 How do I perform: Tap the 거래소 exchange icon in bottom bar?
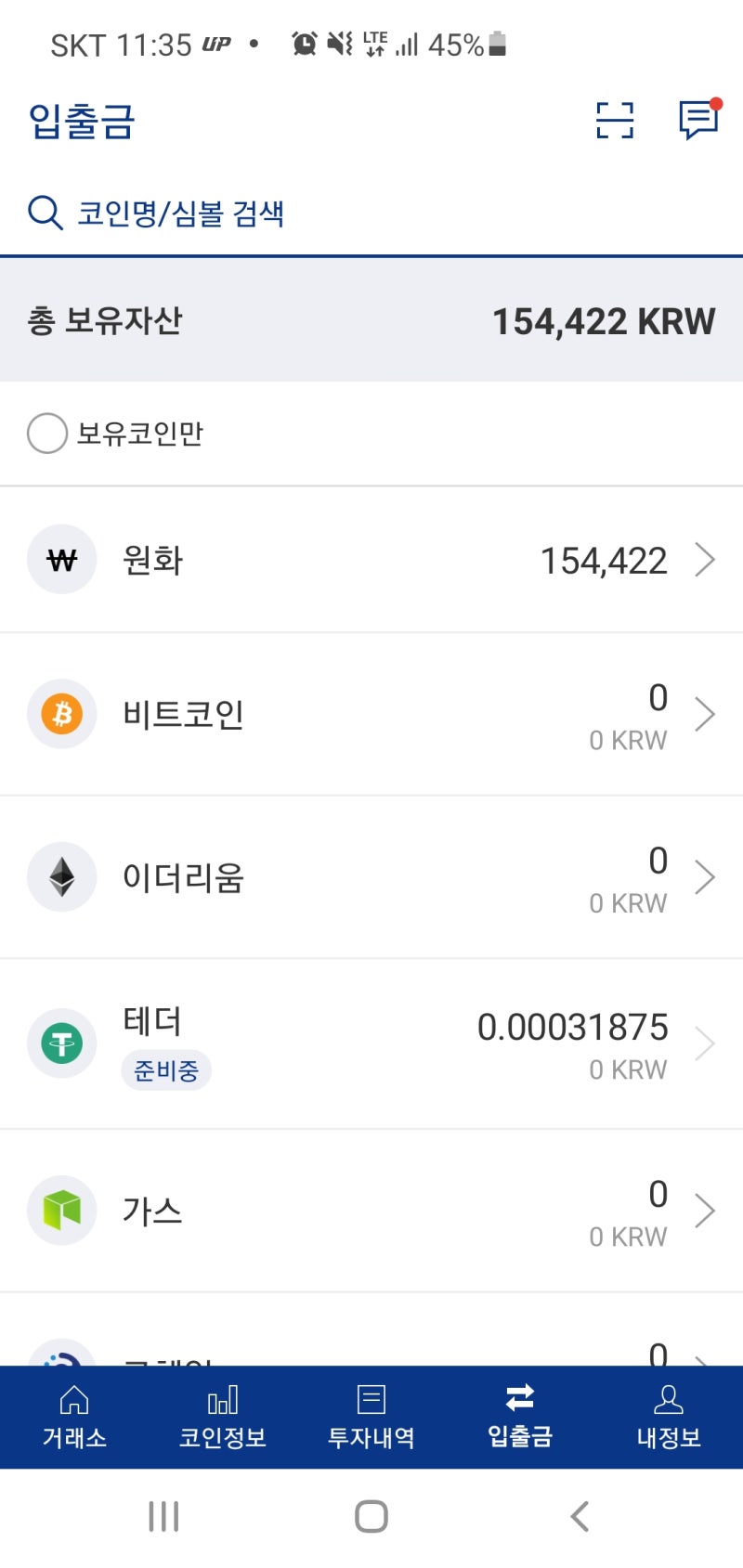pyautogui.click(x=73, y=1398)
